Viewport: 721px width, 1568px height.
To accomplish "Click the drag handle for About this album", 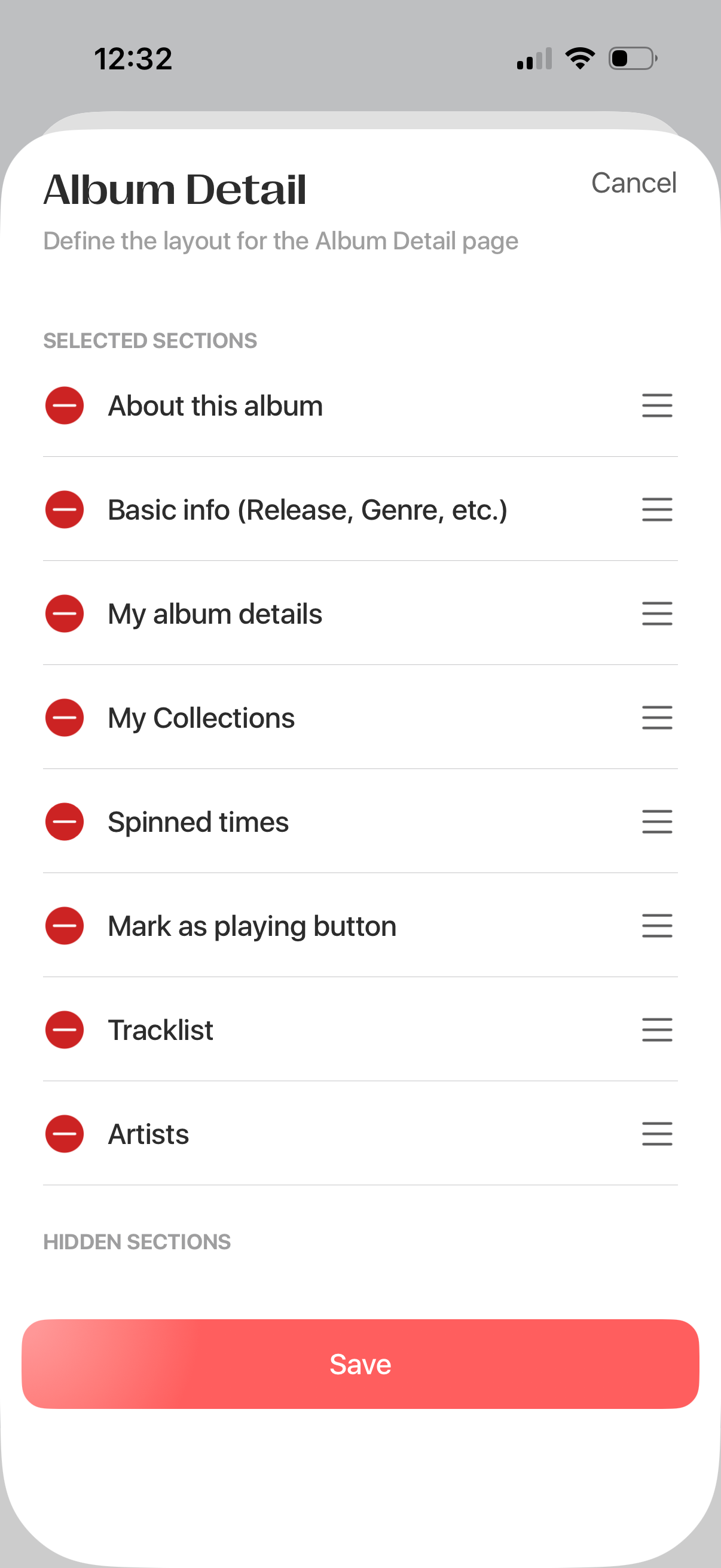I will click(657, 405).
